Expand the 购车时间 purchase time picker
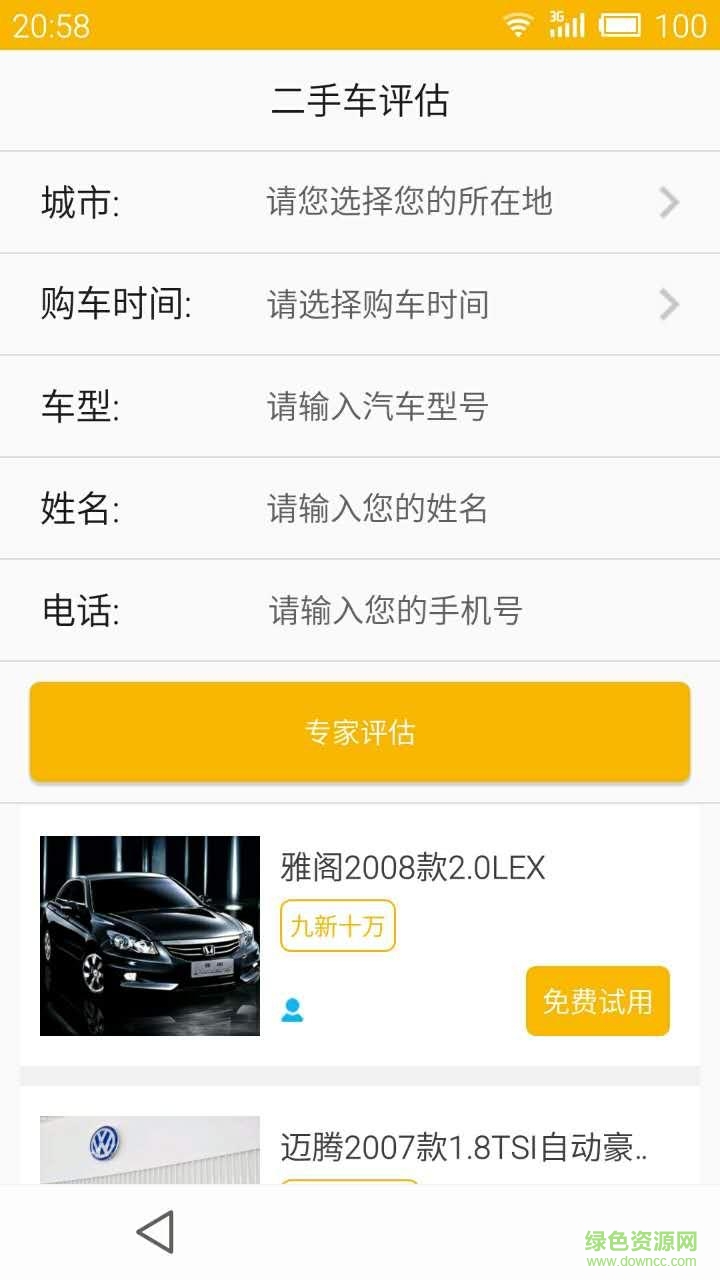This screenshot has height=1280, width=720. (x=668, y=304)
